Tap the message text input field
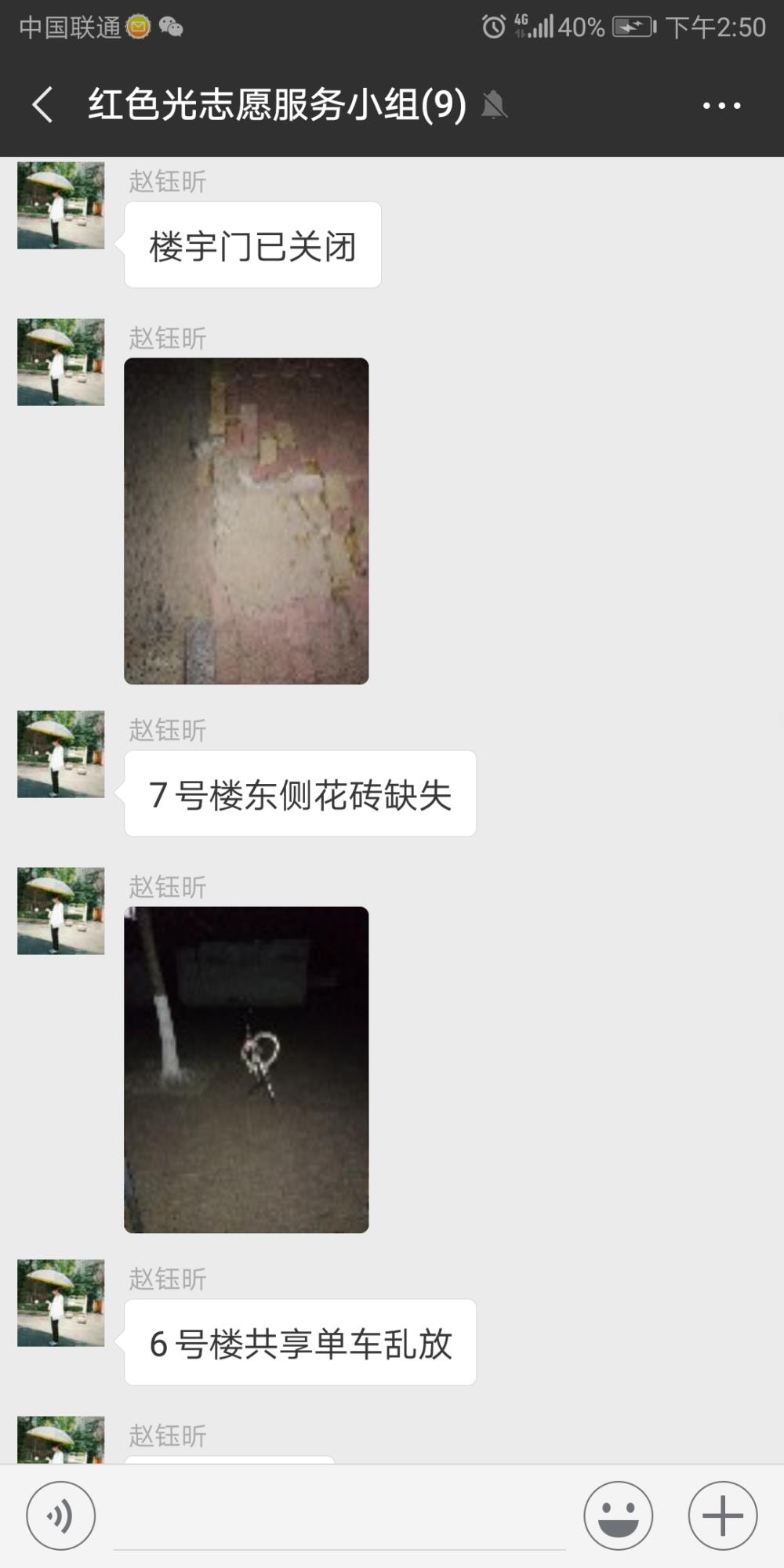 339,1517
